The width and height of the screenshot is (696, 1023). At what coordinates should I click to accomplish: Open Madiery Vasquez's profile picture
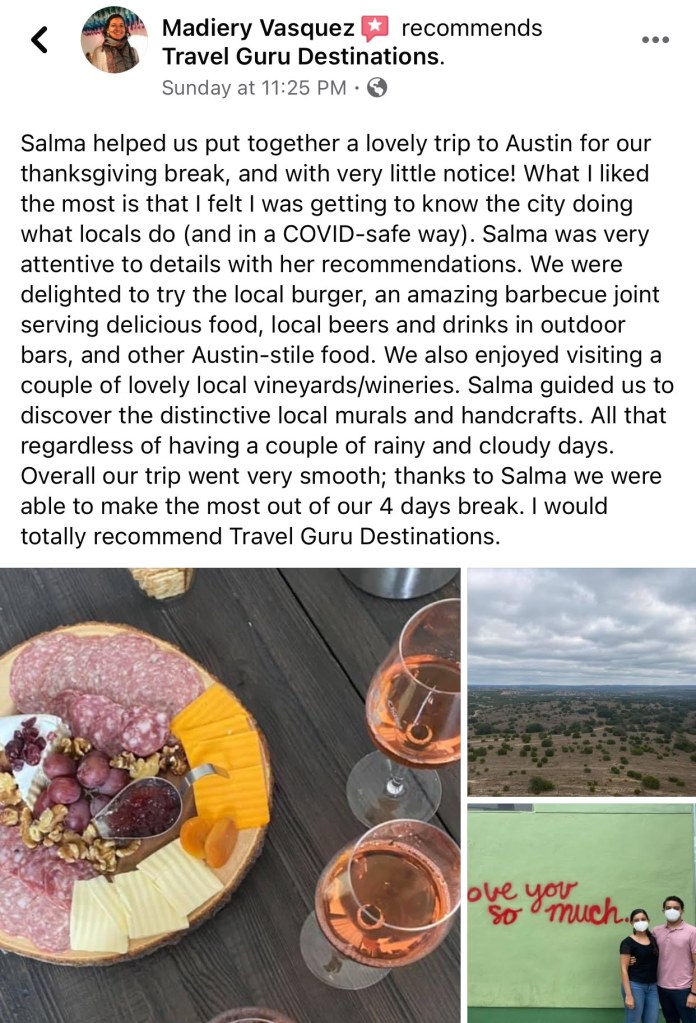[x=114, y=40]
